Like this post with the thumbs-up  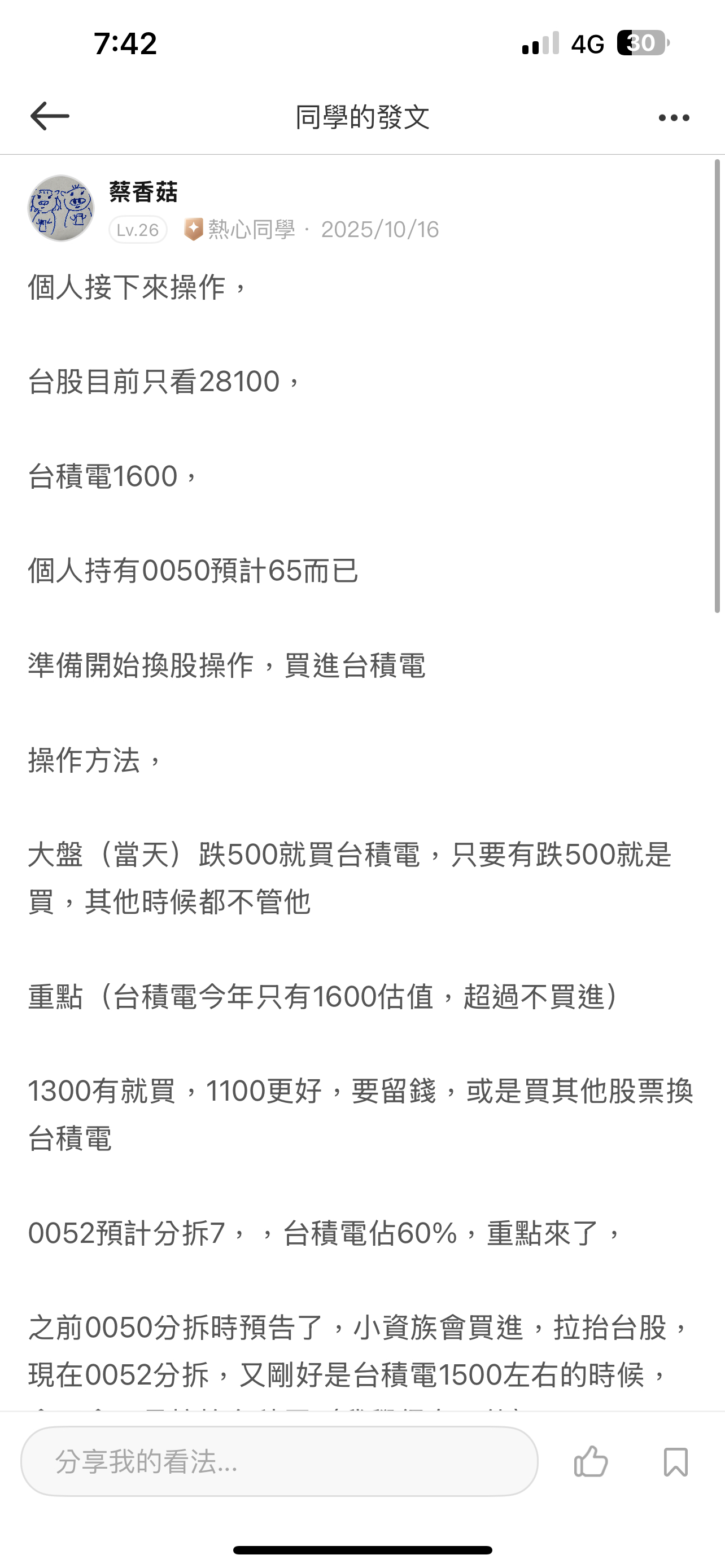point(591,1461)
